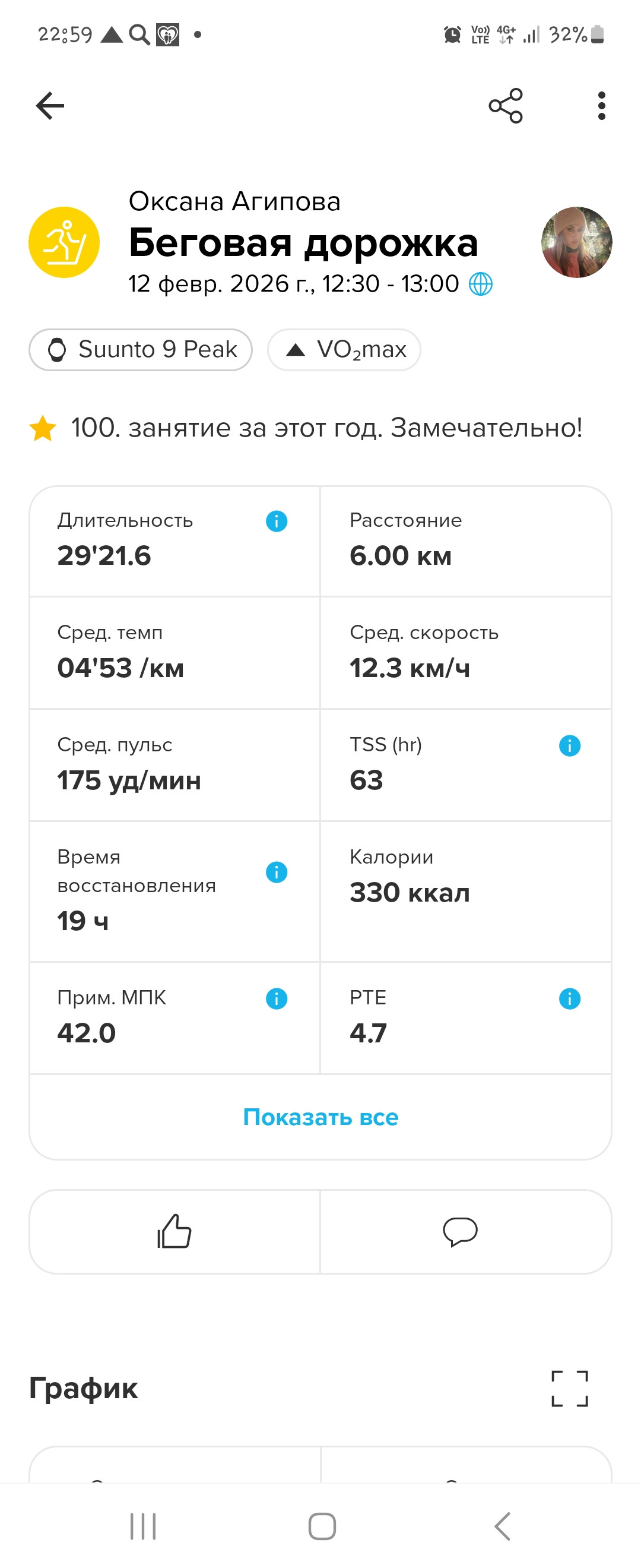The height and width of the screenshot is (1568, 641).
Task: Go to the home screen
Action: click(x=322, y=1526)
